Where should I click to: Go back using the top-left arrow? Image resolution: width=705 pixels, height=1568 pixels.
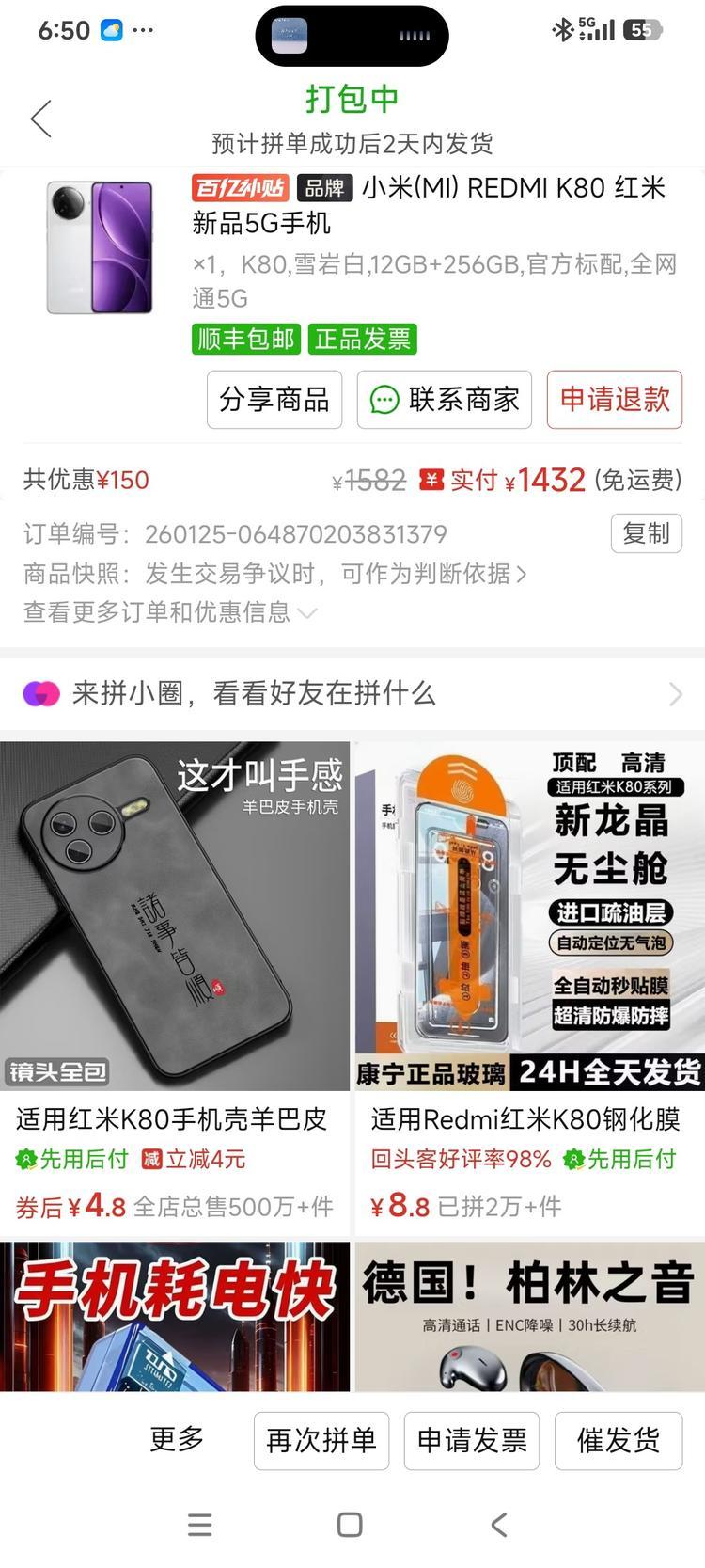pos(41,119)
